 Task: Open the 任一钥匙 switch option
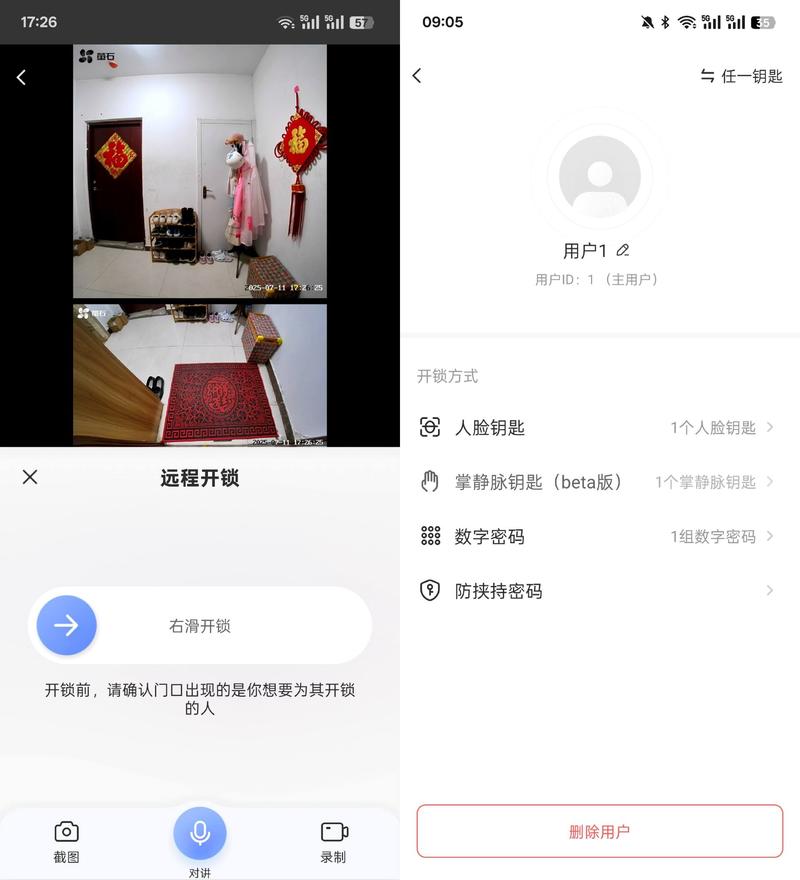pos(741,76)
